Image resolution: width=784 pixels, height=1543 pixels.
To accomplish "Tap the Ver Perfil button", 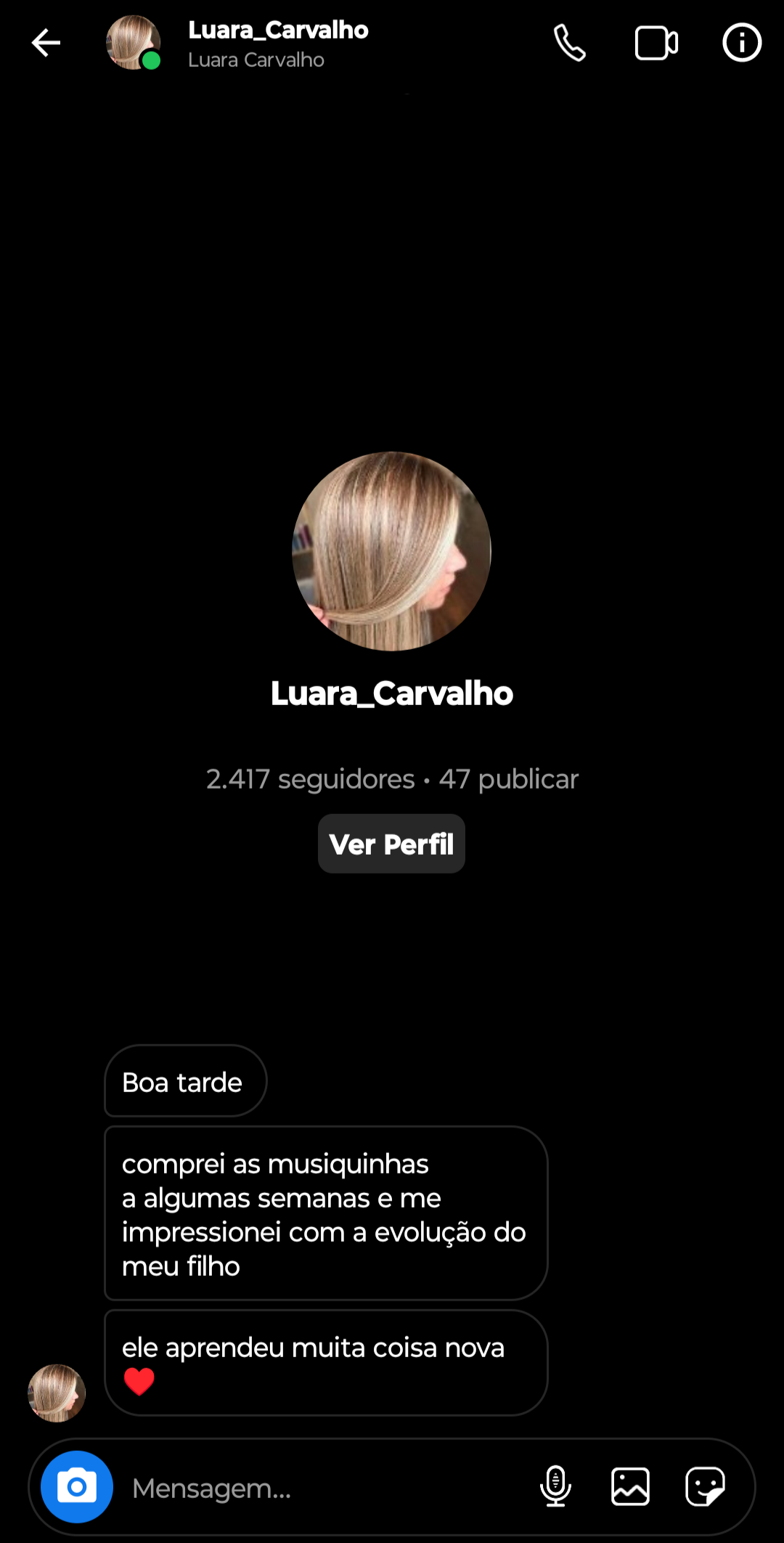I will coord(391,844).
